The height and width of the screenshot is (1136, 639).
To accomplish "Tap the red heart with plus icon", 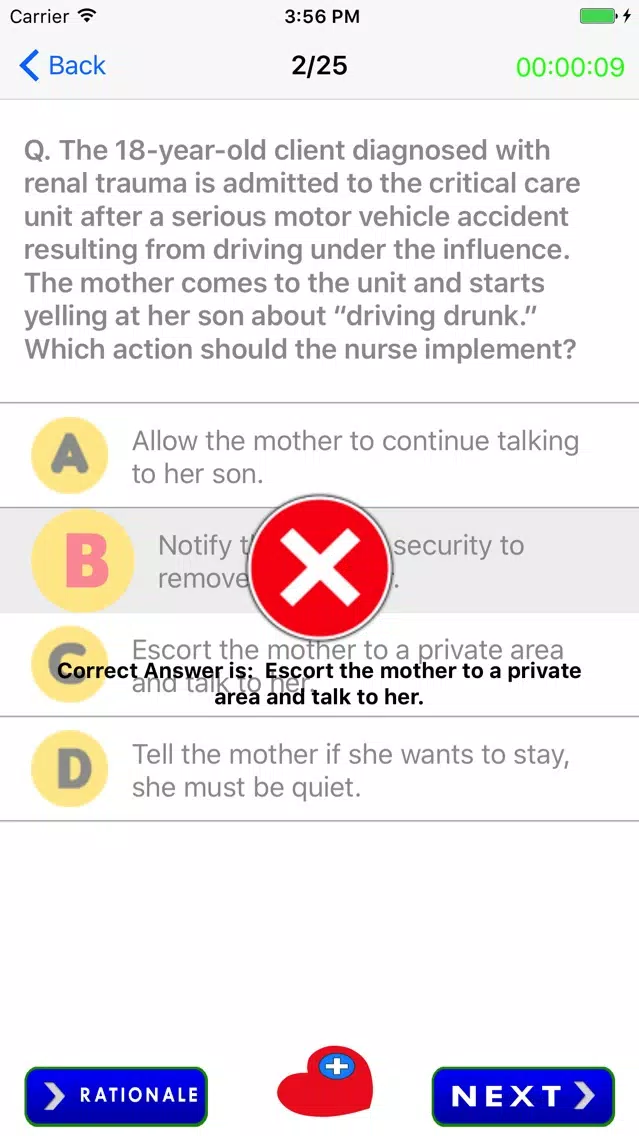I will (x=325, y=1082).
